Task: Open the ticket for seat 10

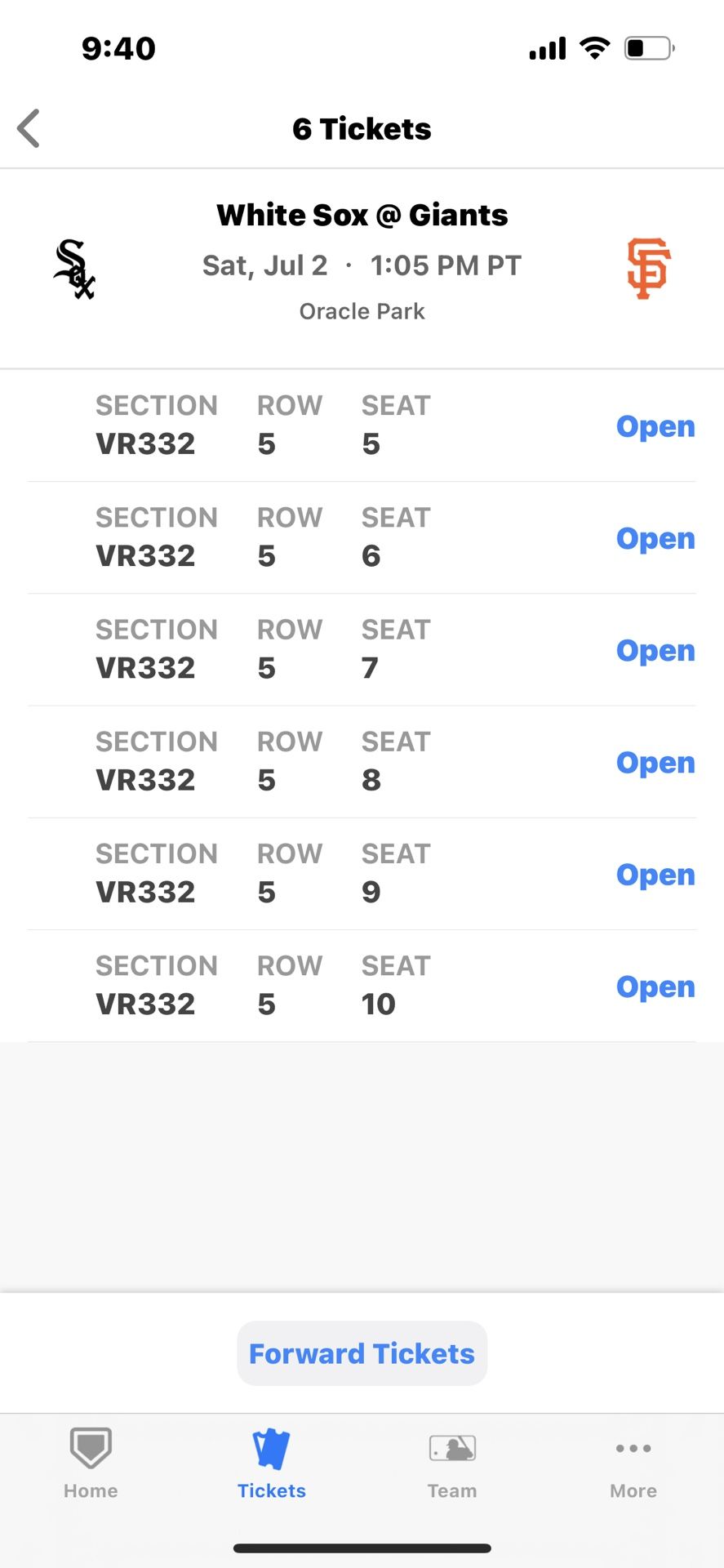Action: (x=655, y=987)
